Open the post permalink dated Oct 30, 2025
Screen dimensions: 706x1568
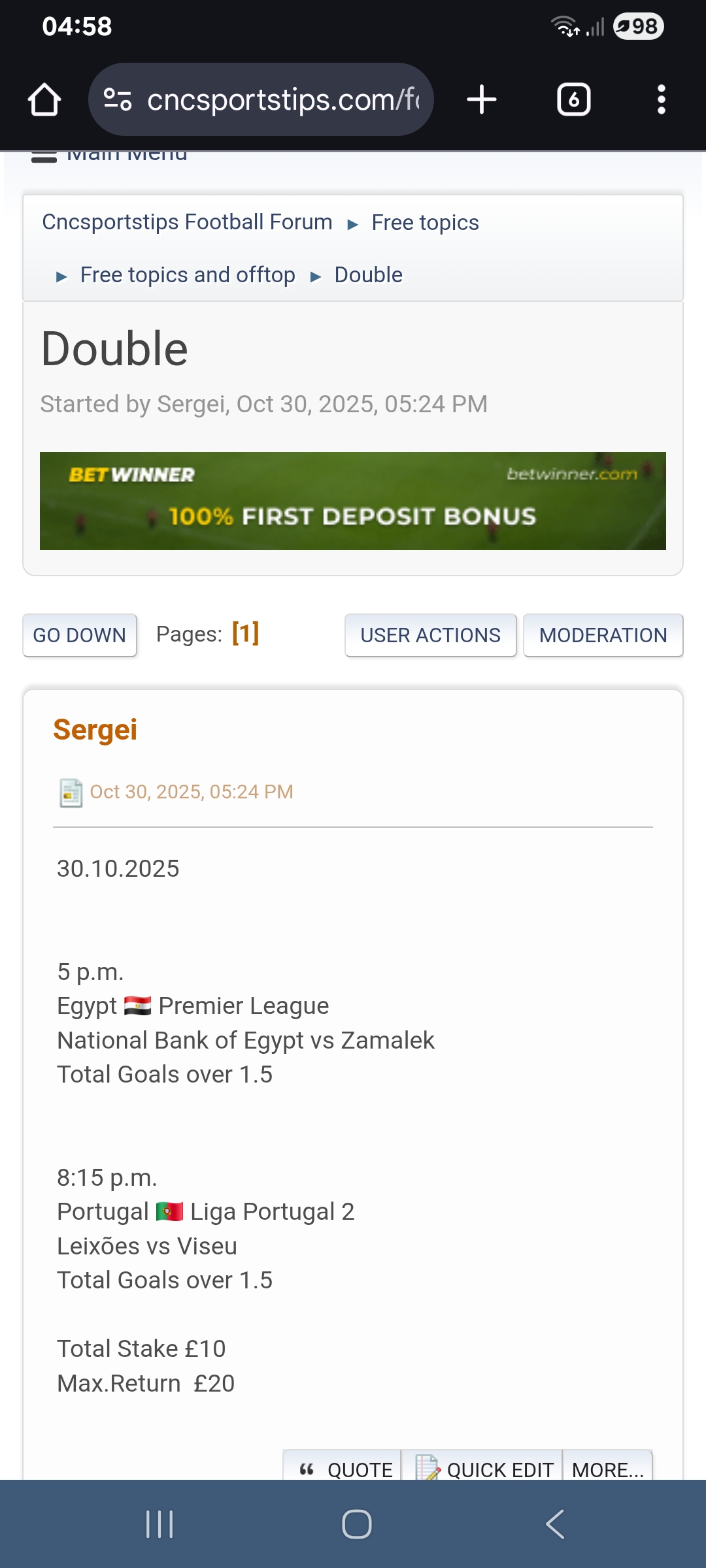click(191, 792)
